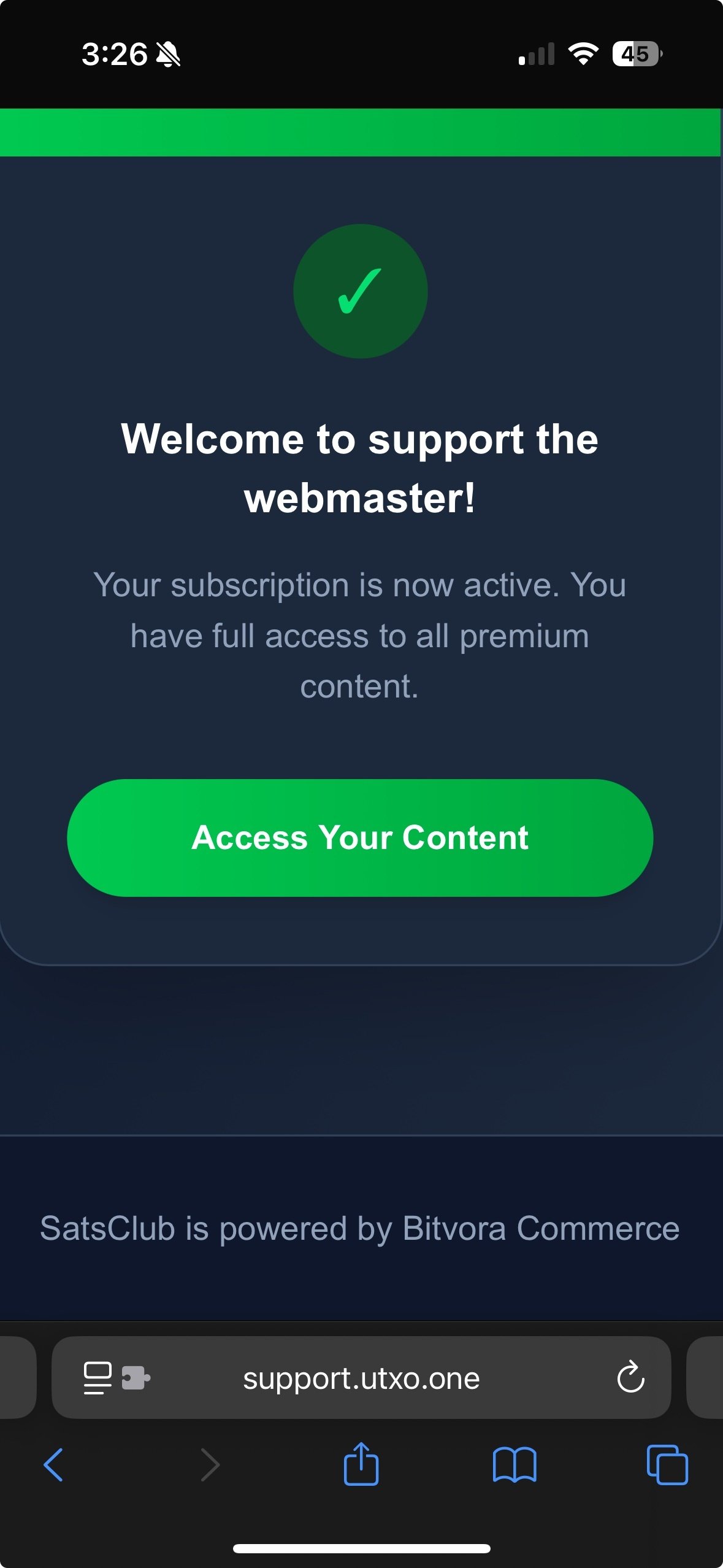This screenshot has width=723, height=1568.
Task: Share this page
Action: click(x=361, y=1464)
